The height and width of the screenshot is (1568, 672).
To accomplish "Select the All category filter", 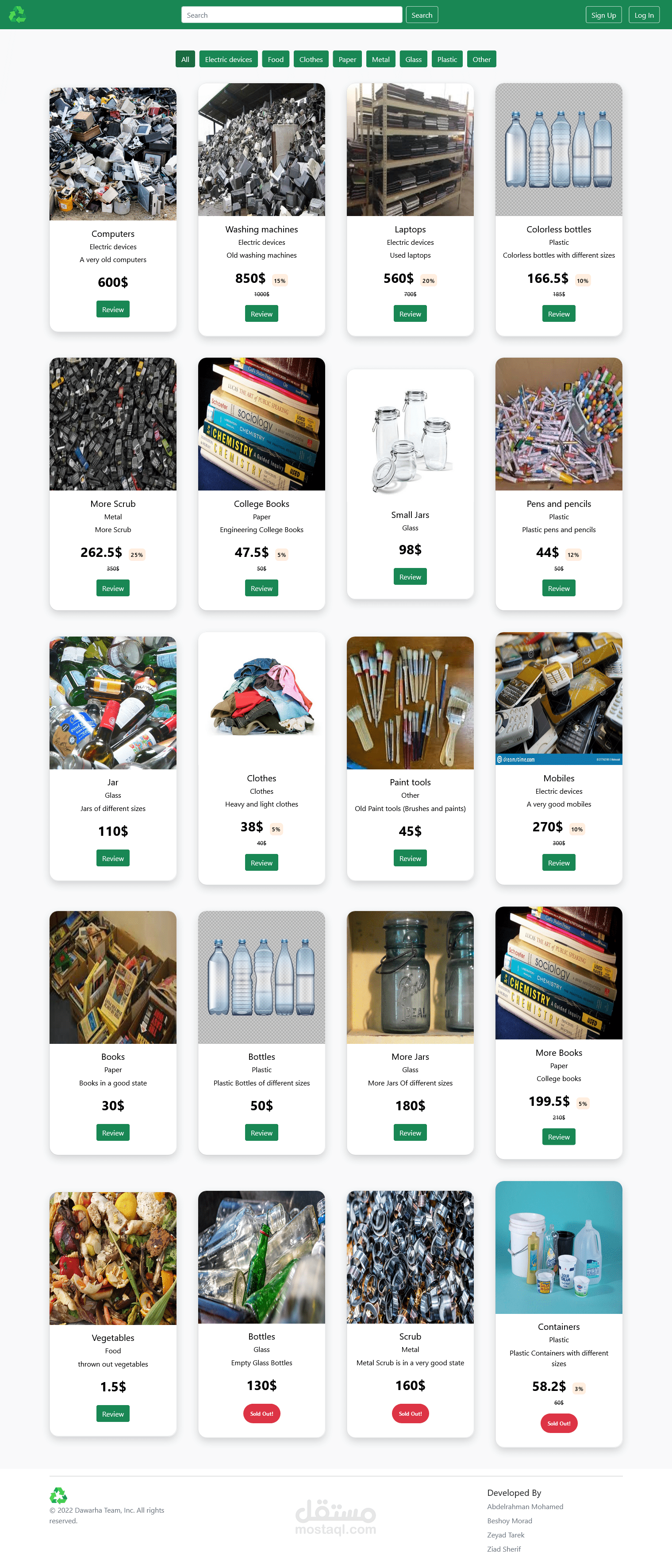I will (x=185, y=60).
